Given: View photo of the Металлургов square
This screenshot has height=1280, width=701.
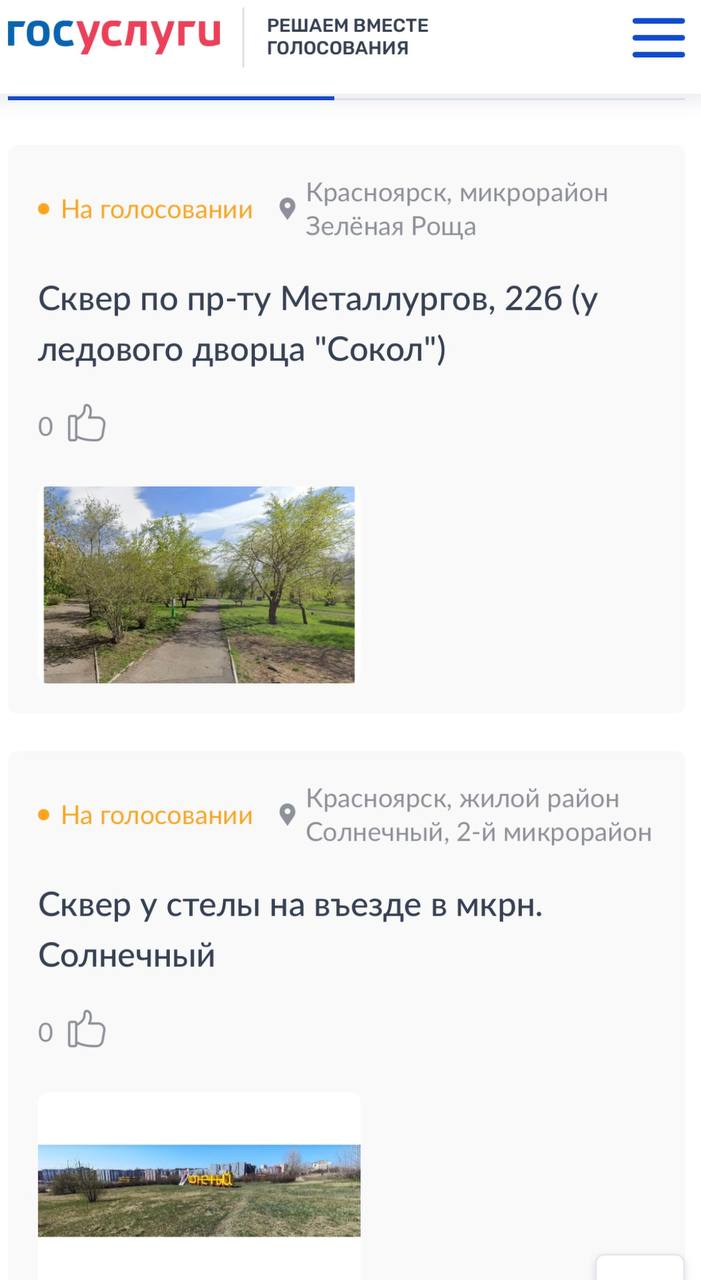Looking at the screenshot, I should 199,584.
